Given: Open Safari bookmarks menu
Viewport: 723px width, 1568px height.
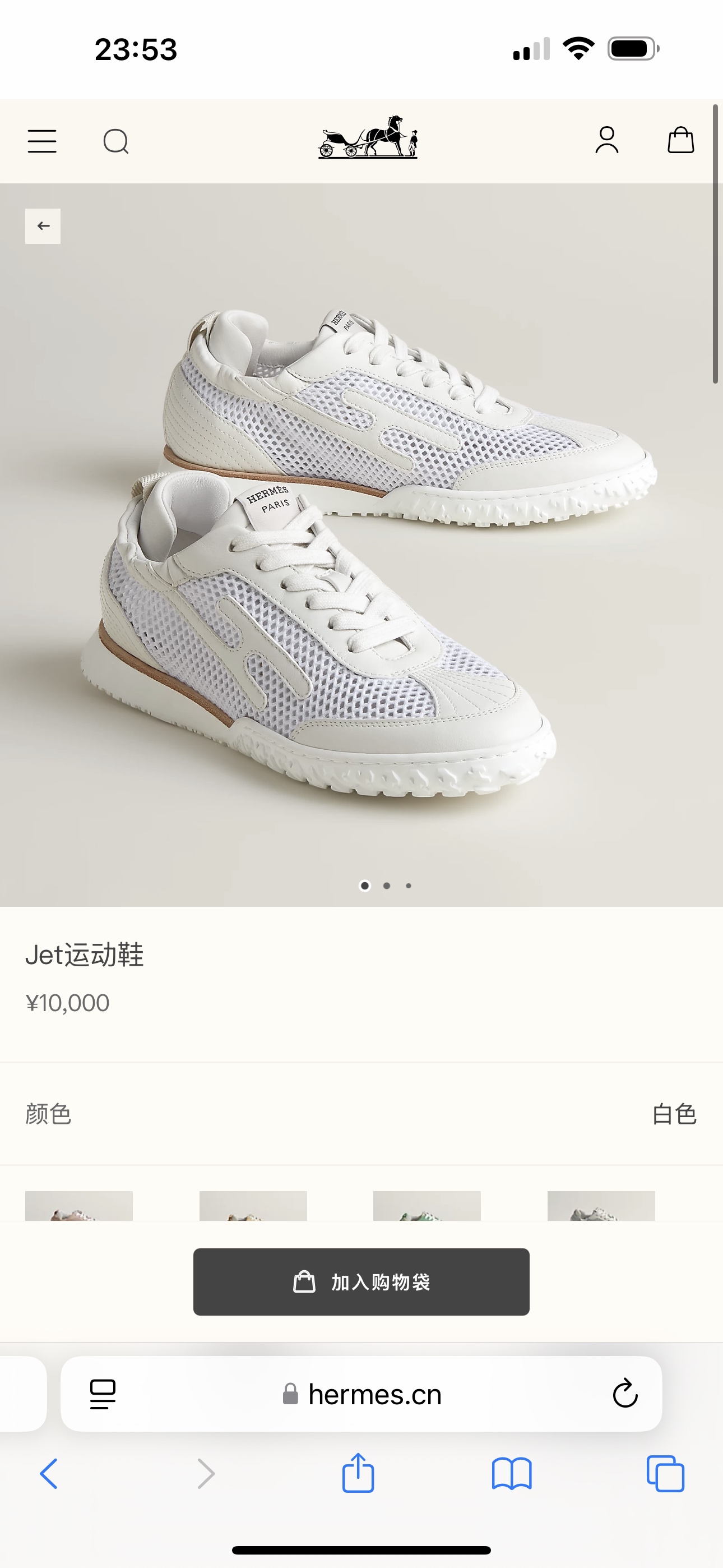Looking at the screenshot, I should (512, 1474).
